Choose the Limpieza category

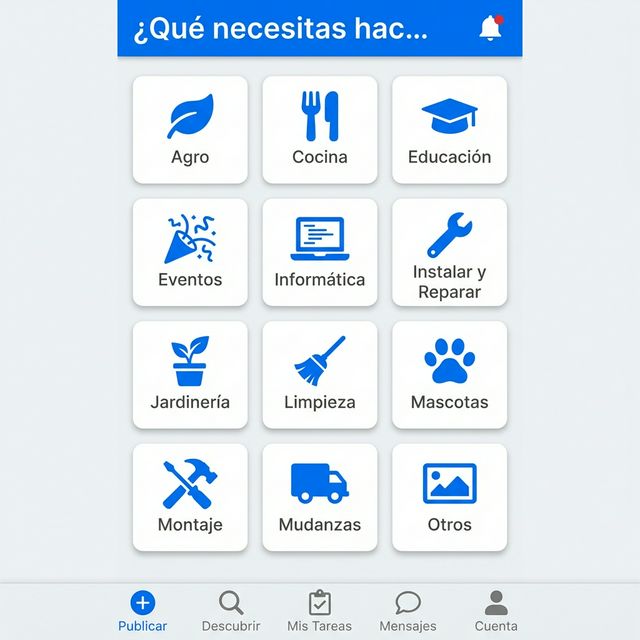(320, 375)
